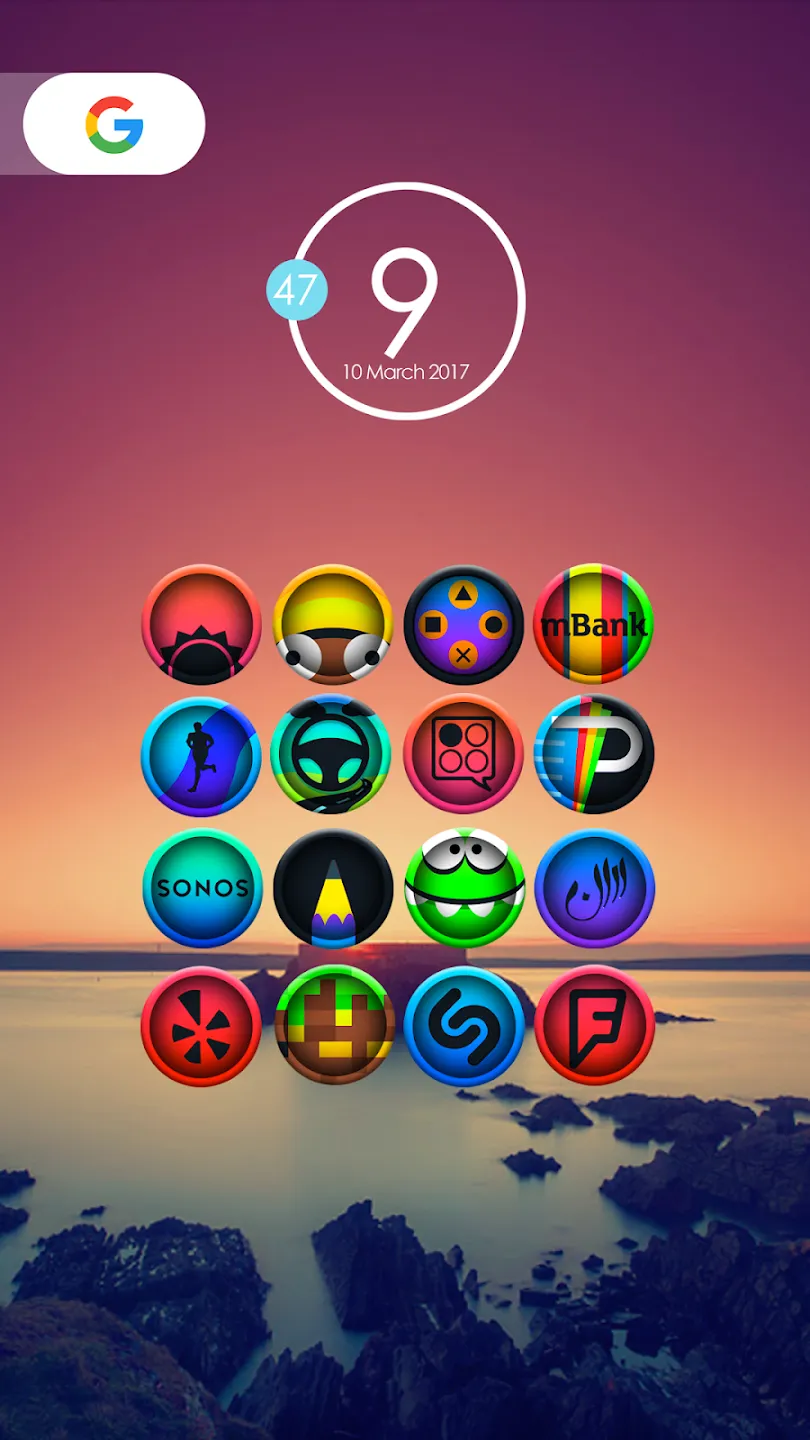Open the red sunrise app icon
The width and height of the screenshot is (810, 1440).
(201, 624)
